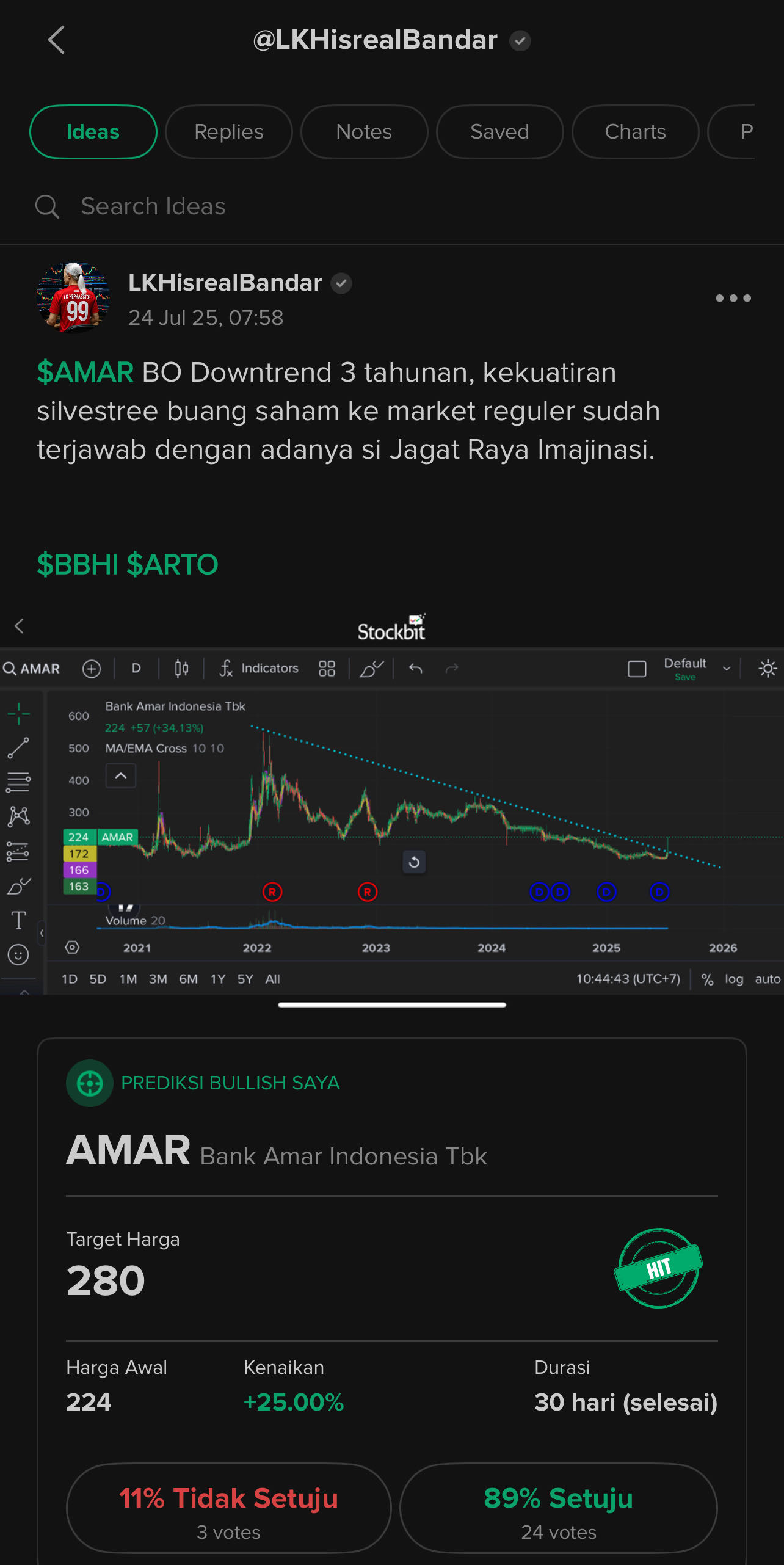Open the $BBHI ticker link
The width and height of the screenshot is (784, 1565).
pyautogui.click(x=78, y=564)
